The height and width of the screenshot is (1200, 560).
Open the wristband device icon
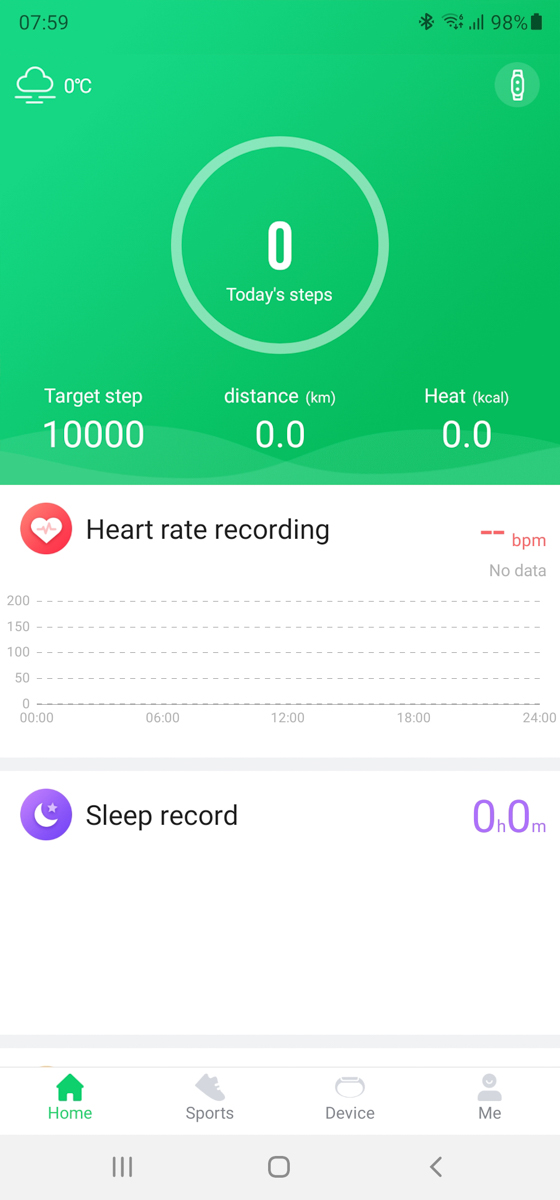pos(517,86)
